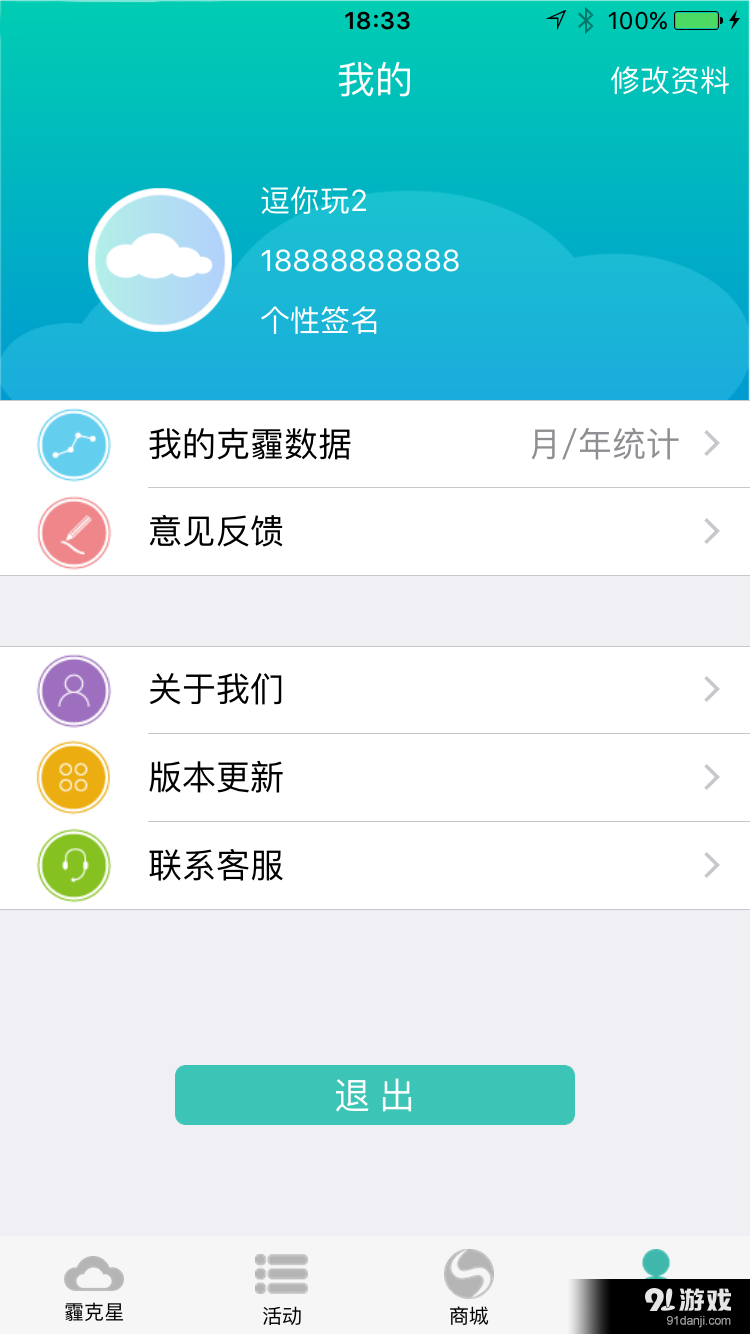
Task: Click the orange 版本更新 update icon
Action: coord(74,777)
